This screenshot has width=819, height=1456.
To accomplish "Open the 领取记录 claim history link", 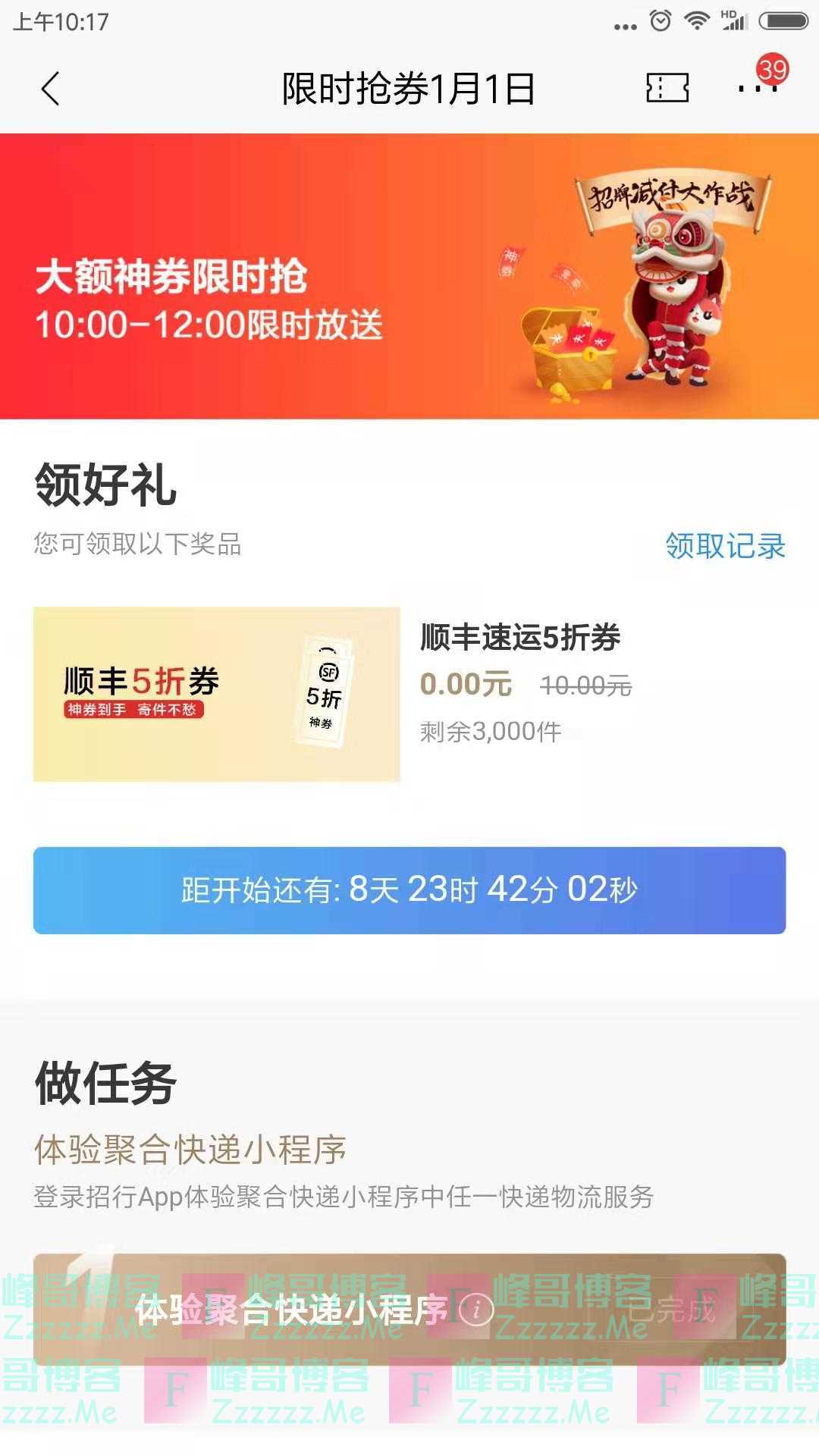I will coord(725,546).
